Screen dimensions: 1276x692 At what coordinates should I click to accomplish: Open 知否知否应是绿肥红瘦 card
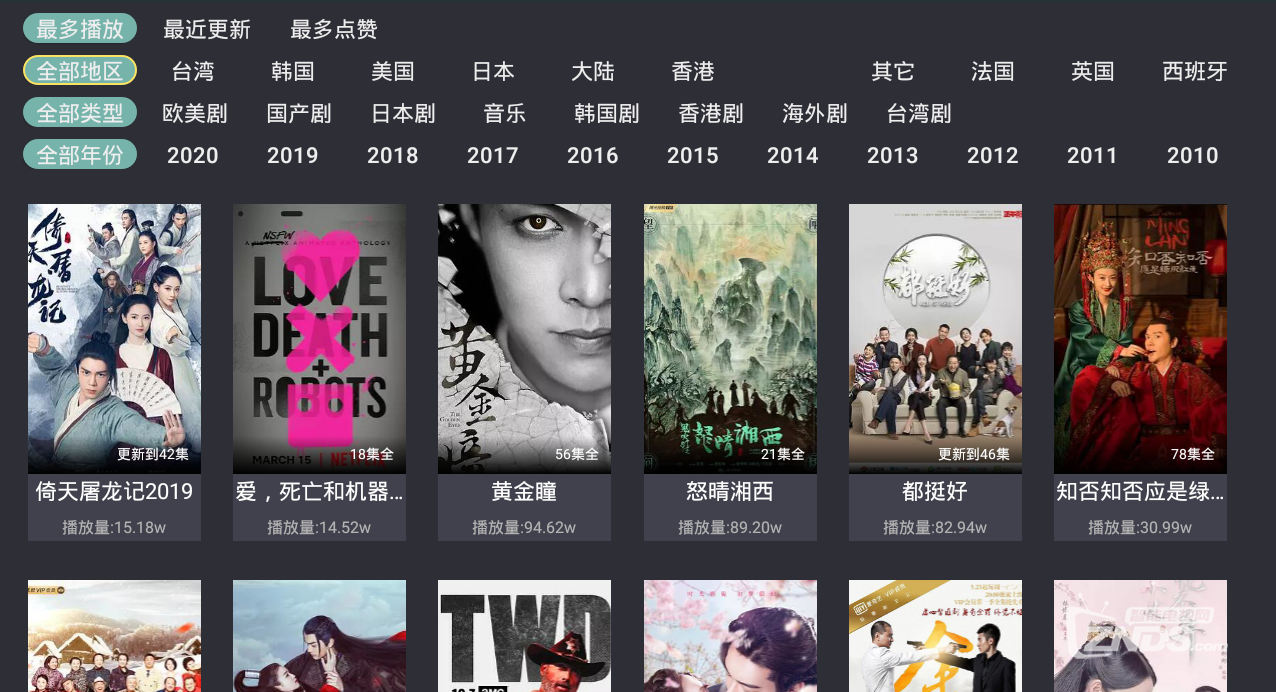(x=1140, y=340)
